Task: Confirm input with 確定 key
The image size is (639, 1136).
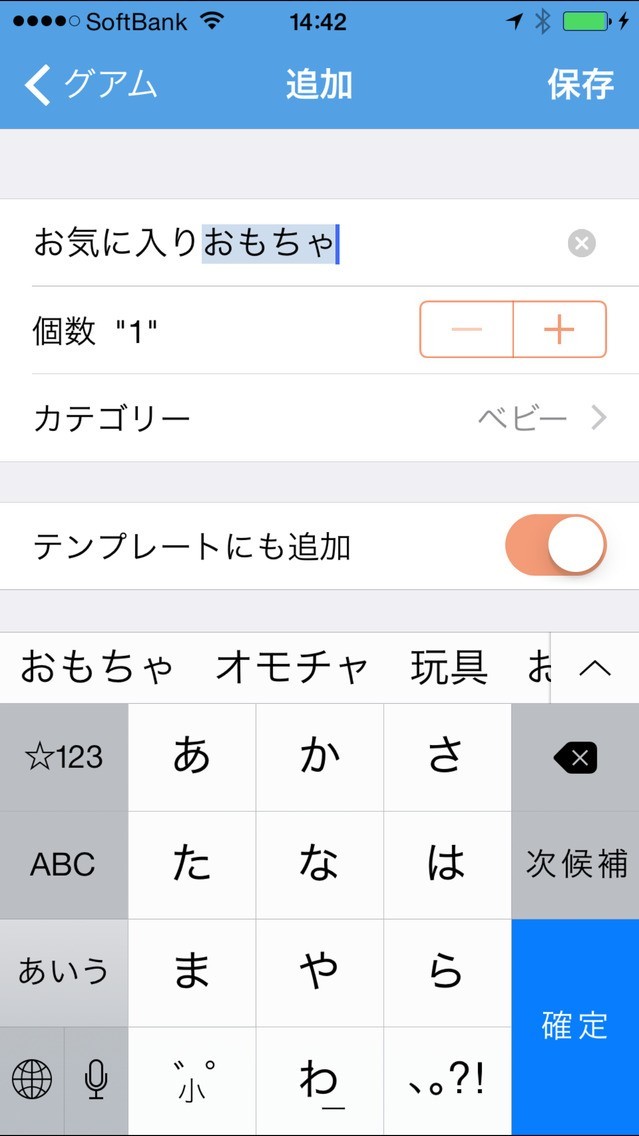Action: (x=575, y=1026)
